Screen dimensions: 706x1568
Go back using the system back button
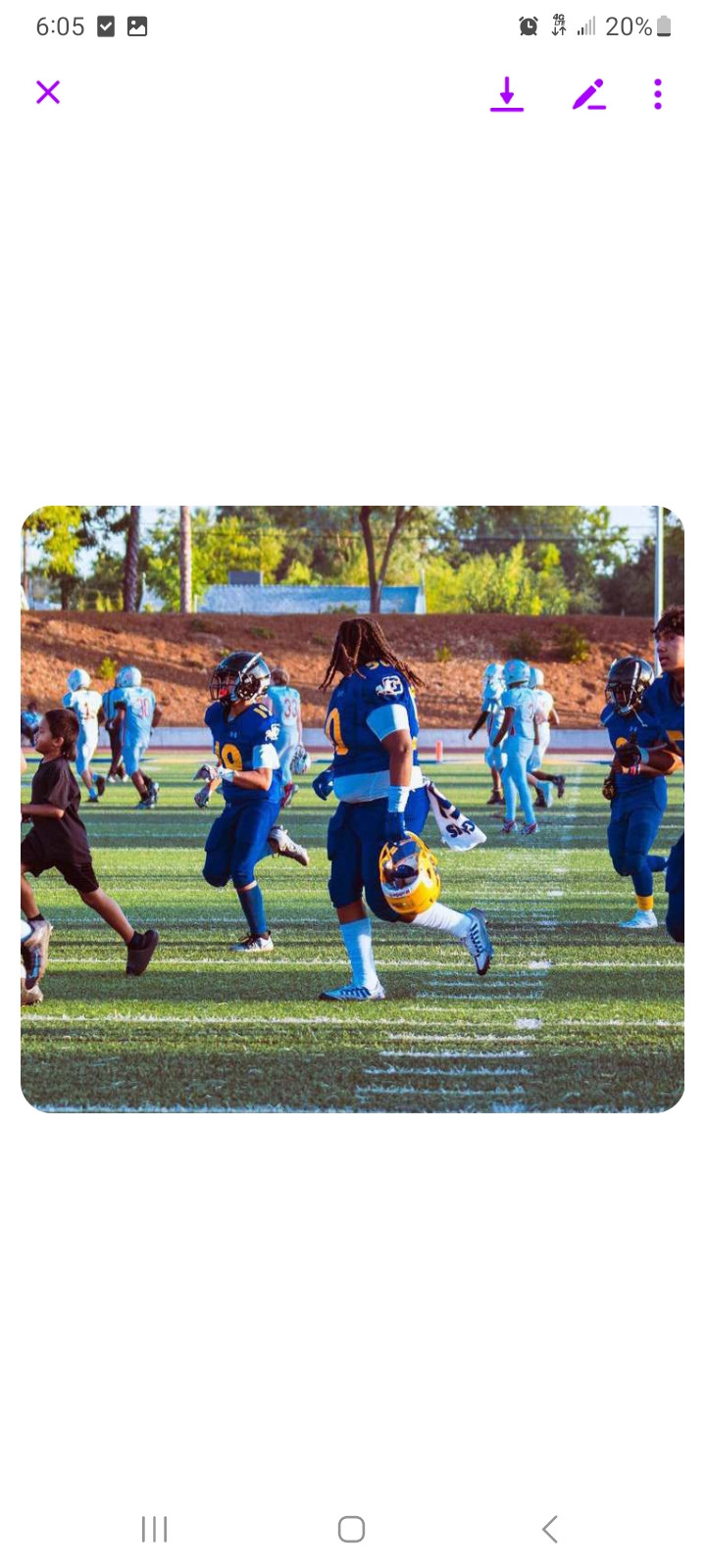(550, 1529)
